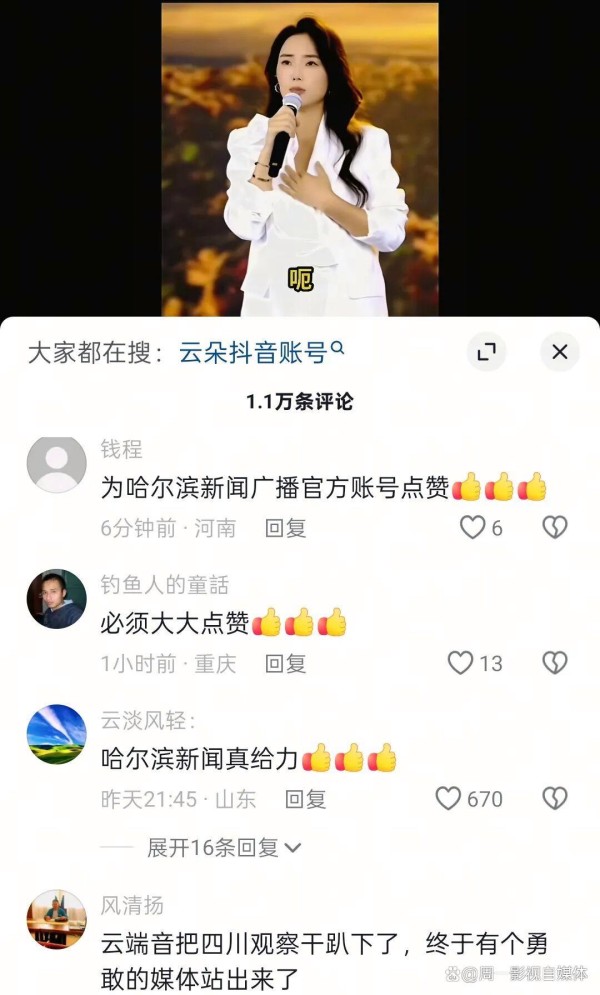Image resolution: width=600 pixels, height=995 pixels.
Task: Open 钱程's profile avatar
Action: coord(56,464)
